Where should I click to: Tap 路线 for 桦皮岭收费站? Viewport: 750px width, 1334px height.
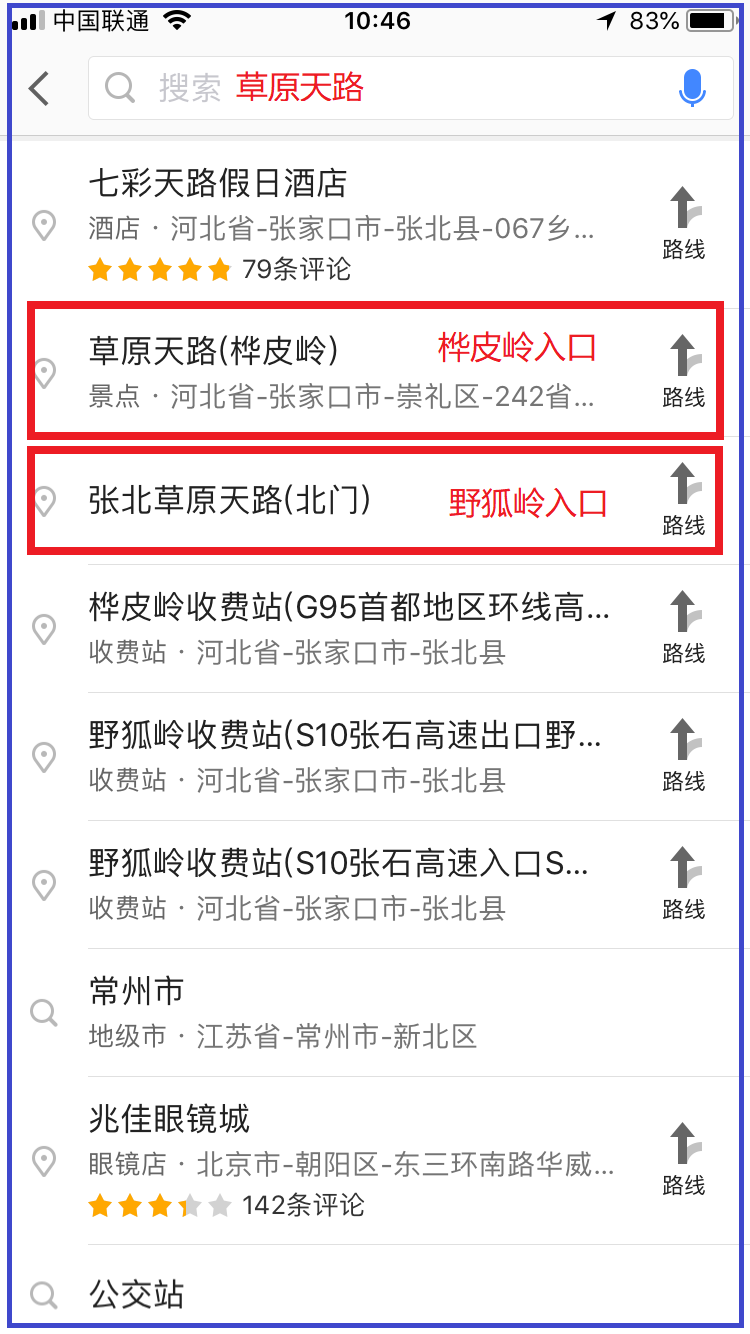tap(684, 628)
